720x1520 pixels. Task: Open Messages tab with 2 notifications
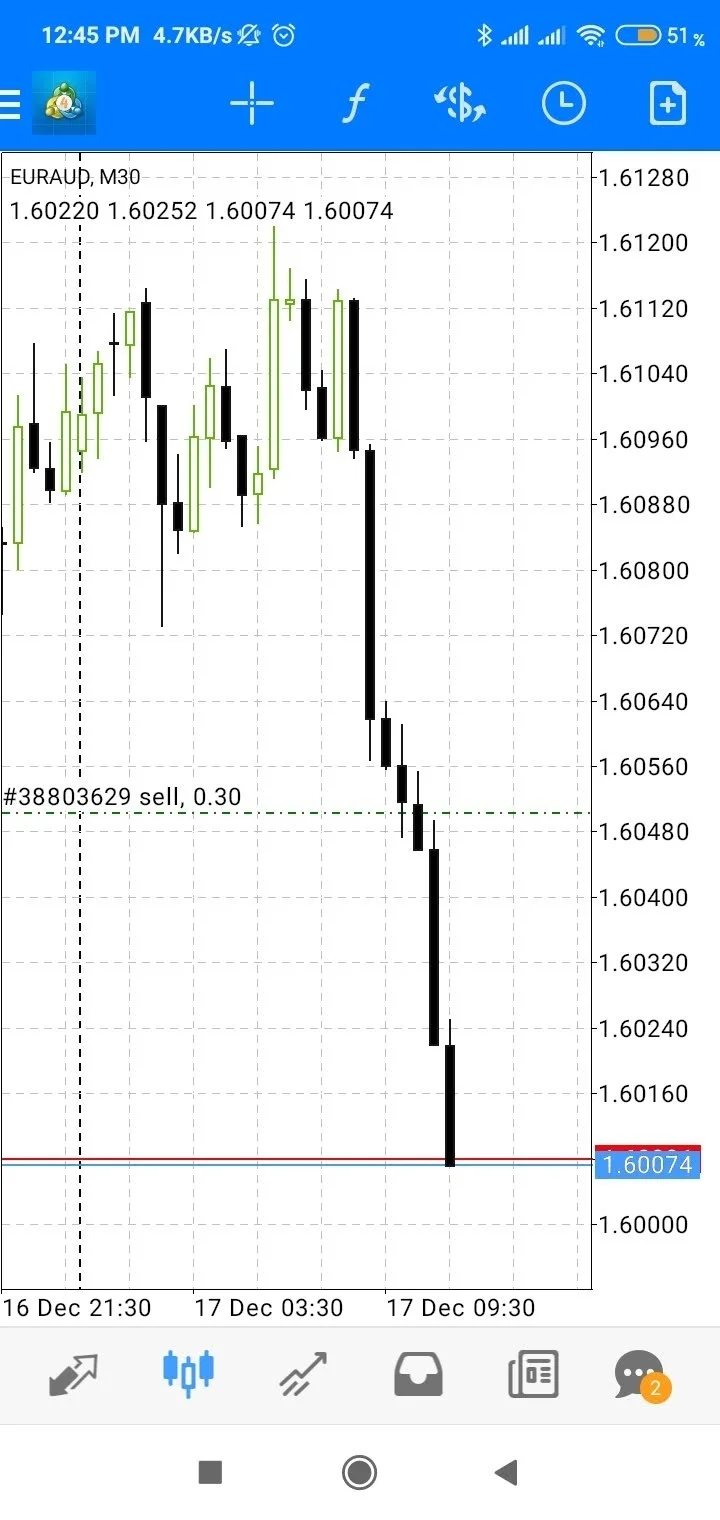640,1375
